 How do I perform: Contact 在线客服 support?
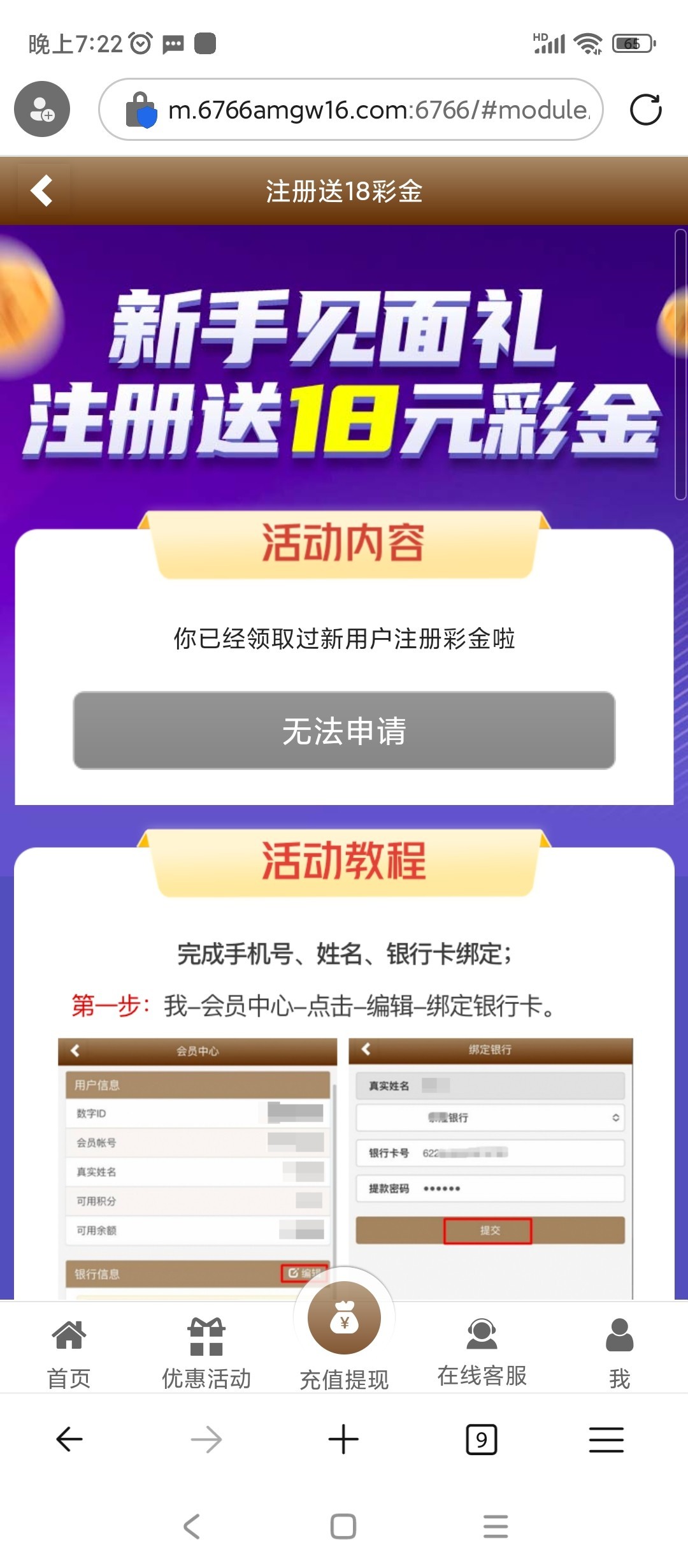[x=482, y=1350]
